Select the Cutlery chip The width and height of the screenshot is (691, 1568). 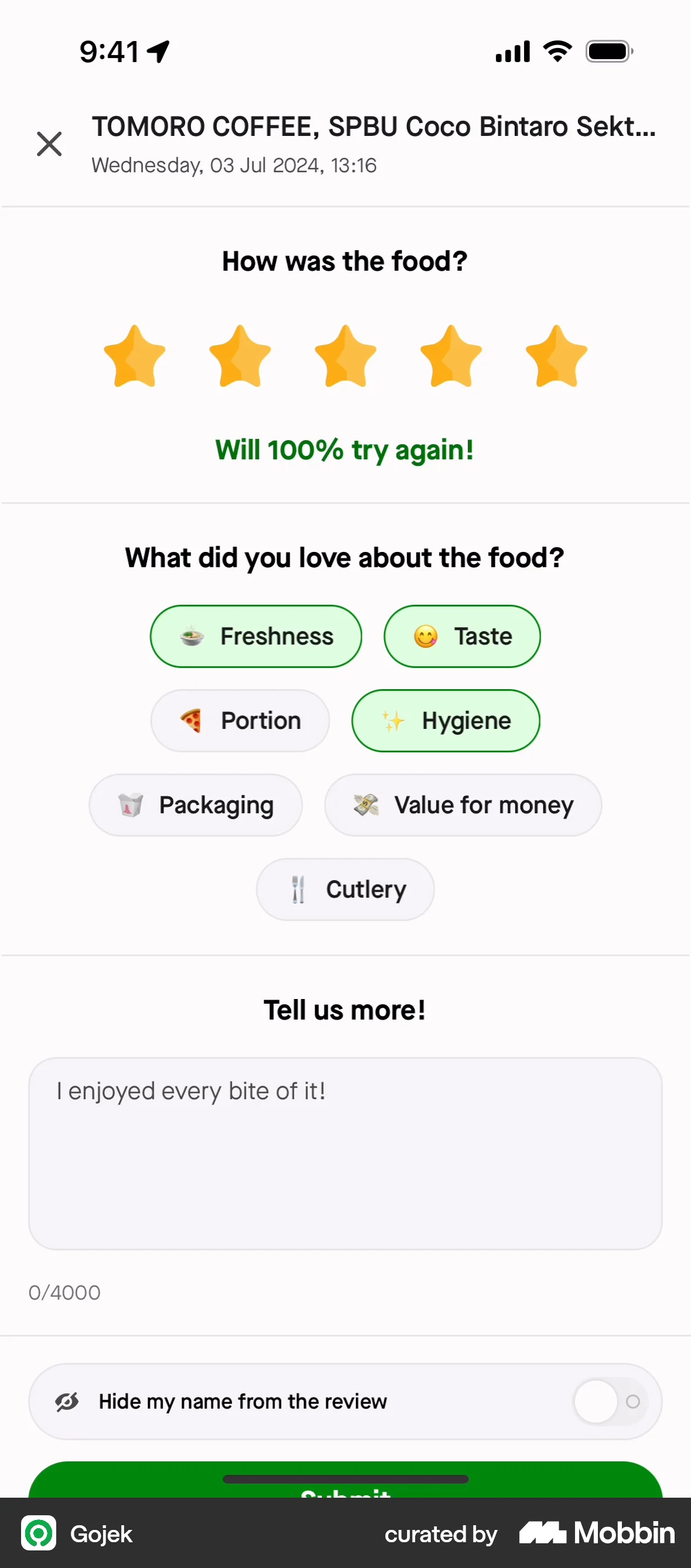tap(345, 889)
